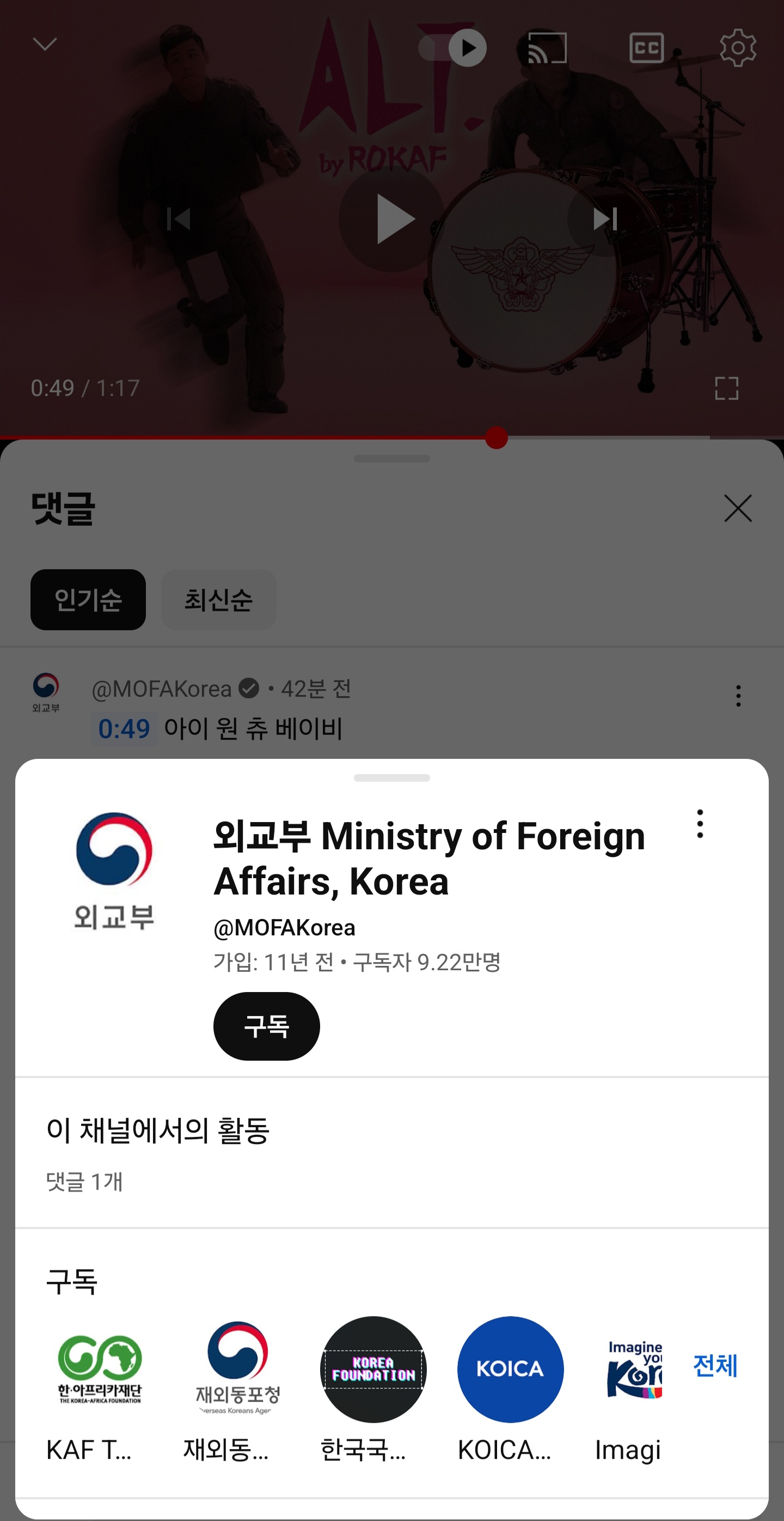Sort comments by 최신순
Screen dimensions: 784x1521
(x=219, y=599)
